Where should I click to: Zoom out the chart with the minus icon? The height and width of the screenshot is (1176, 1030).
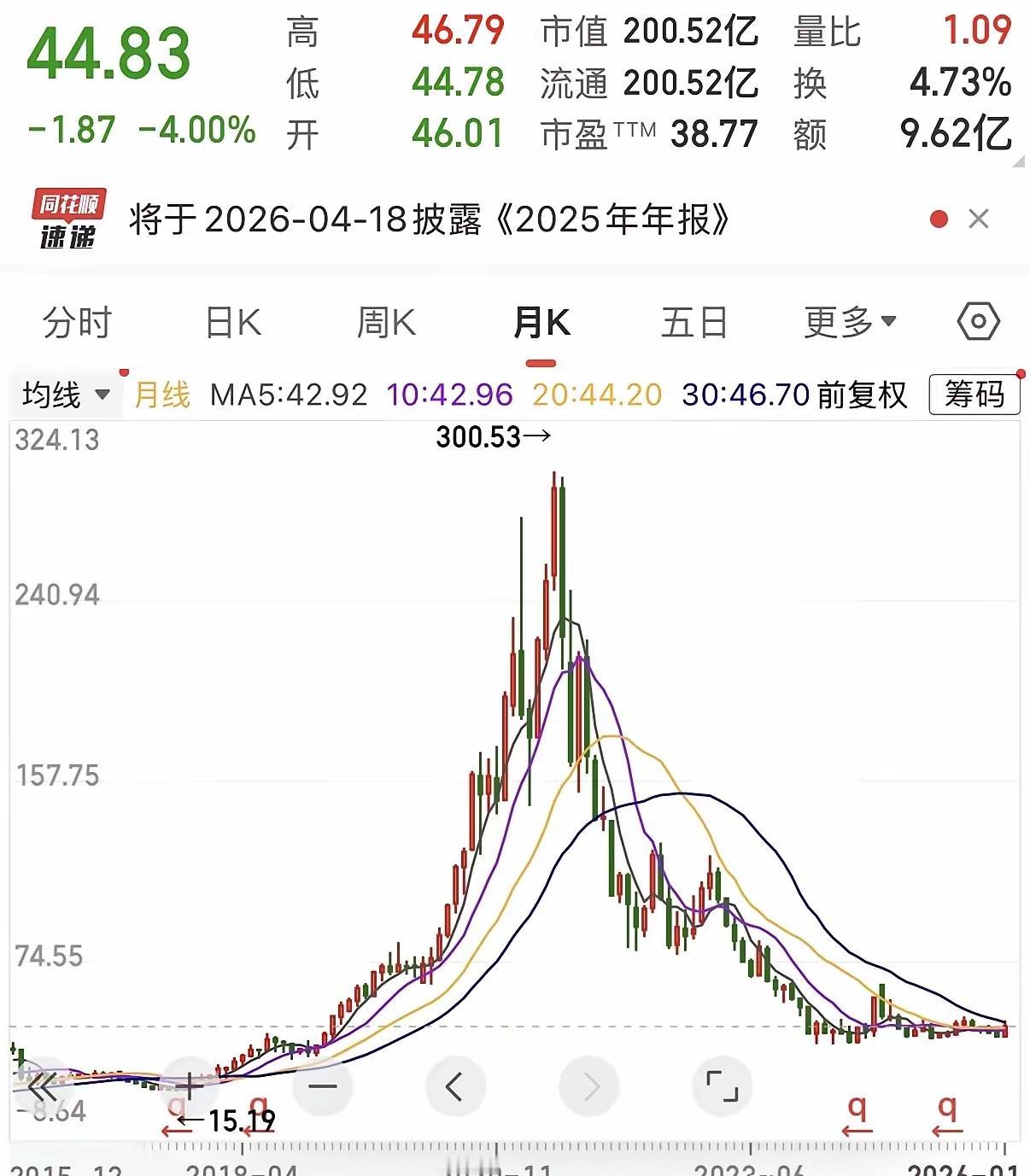322,1085
